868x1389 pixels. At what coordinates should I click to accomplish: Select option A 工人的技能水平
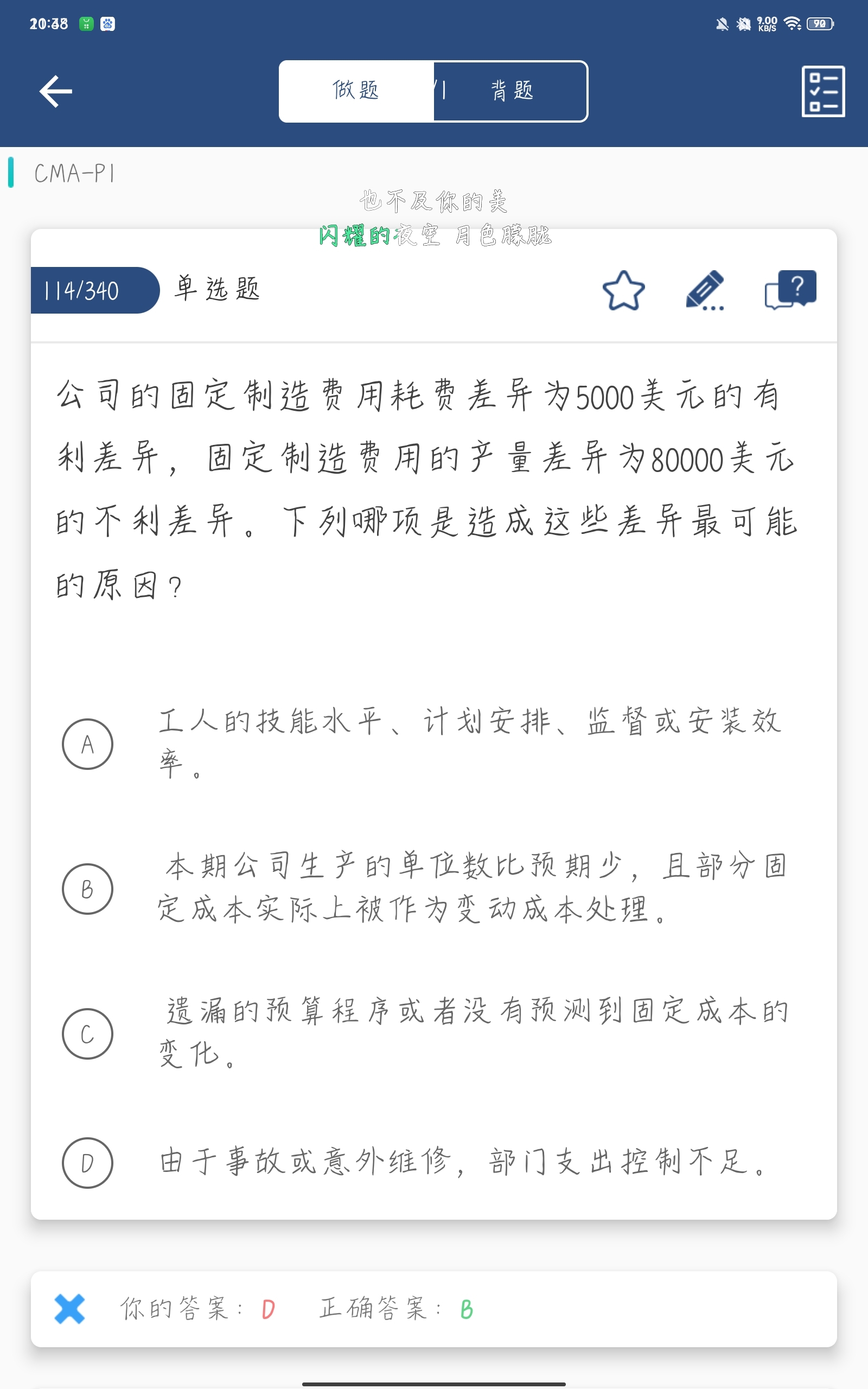tap(87, 744)
